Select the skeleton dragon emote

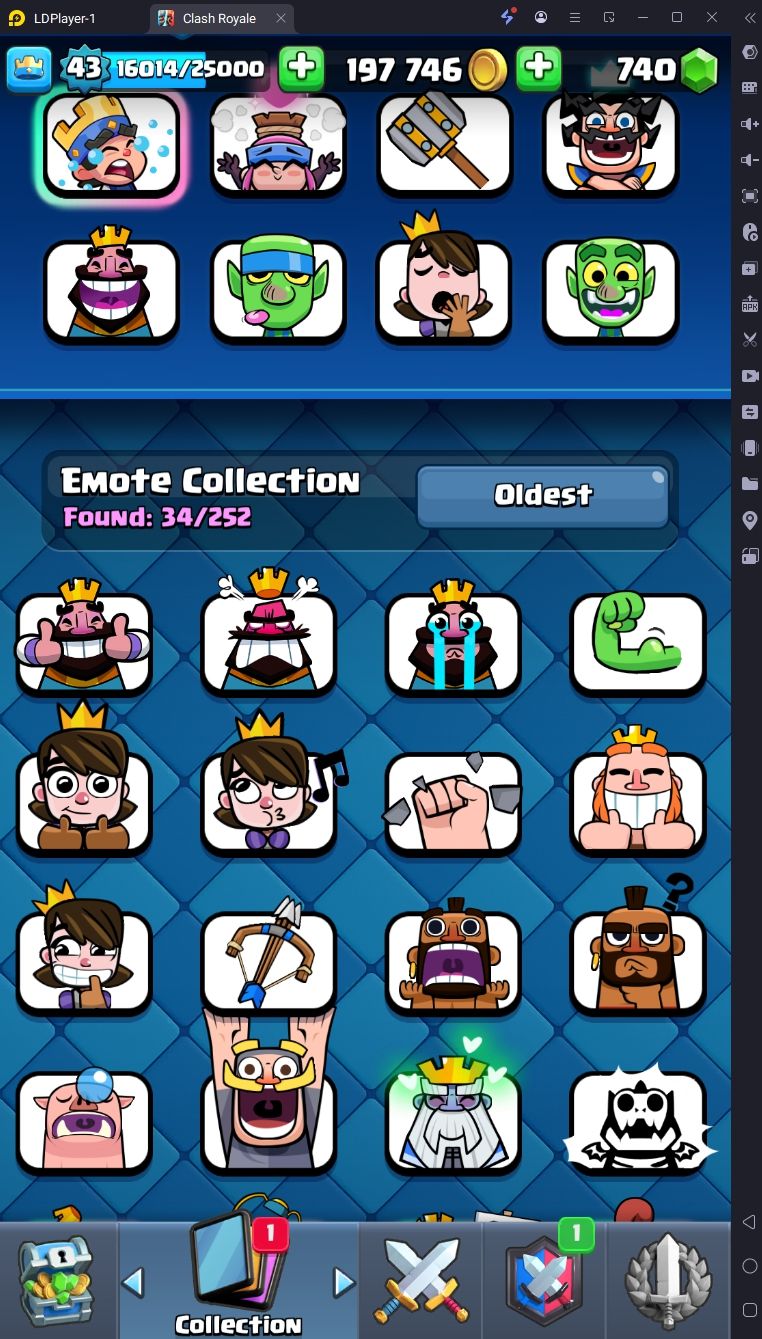(x=637, y=1120)
